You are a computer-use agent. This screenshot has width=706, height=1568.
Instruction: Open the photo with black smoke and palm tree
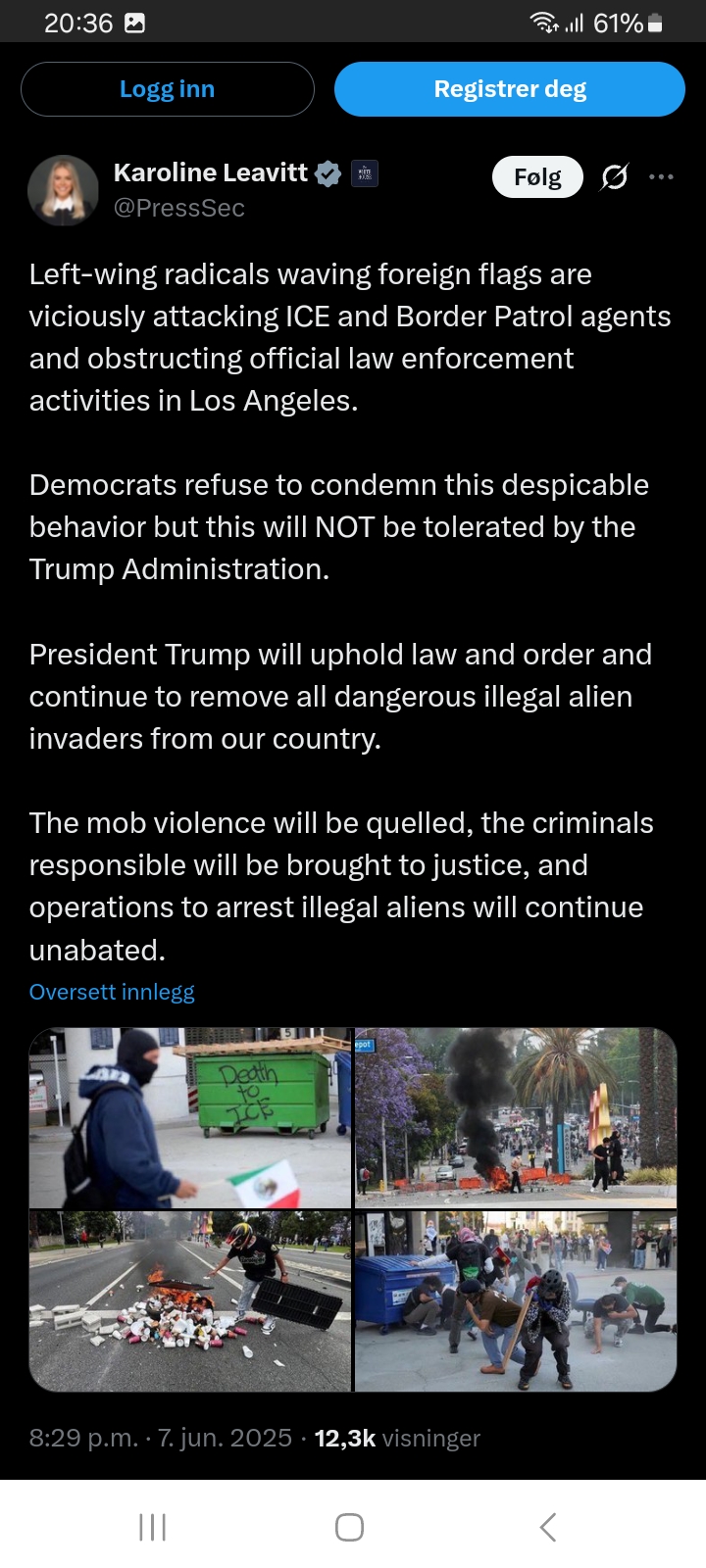516,1118
